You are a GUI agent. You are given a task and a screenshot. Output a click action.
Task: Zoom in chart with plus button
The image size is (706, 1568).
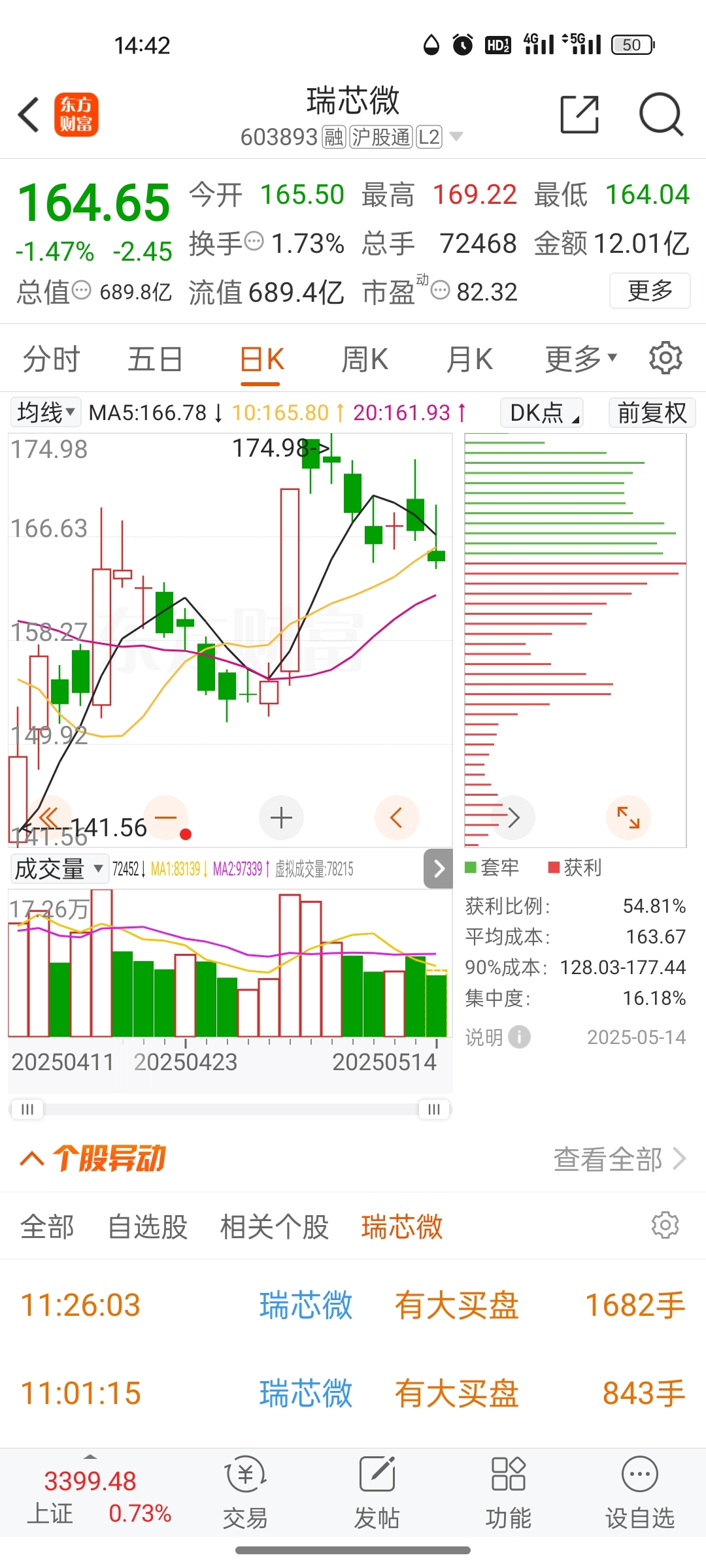[281, 818]
